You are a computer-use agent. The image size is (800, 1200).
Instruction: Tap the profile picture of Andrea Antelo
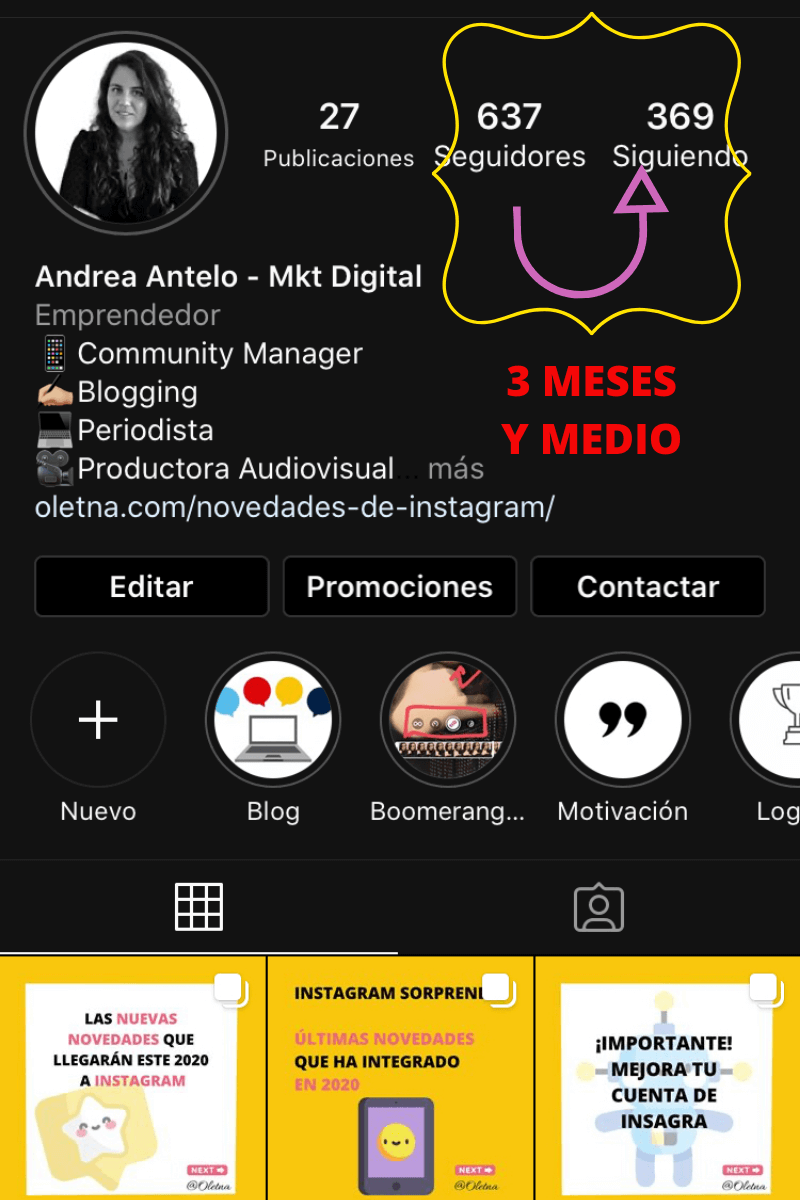tap(126, 132)
